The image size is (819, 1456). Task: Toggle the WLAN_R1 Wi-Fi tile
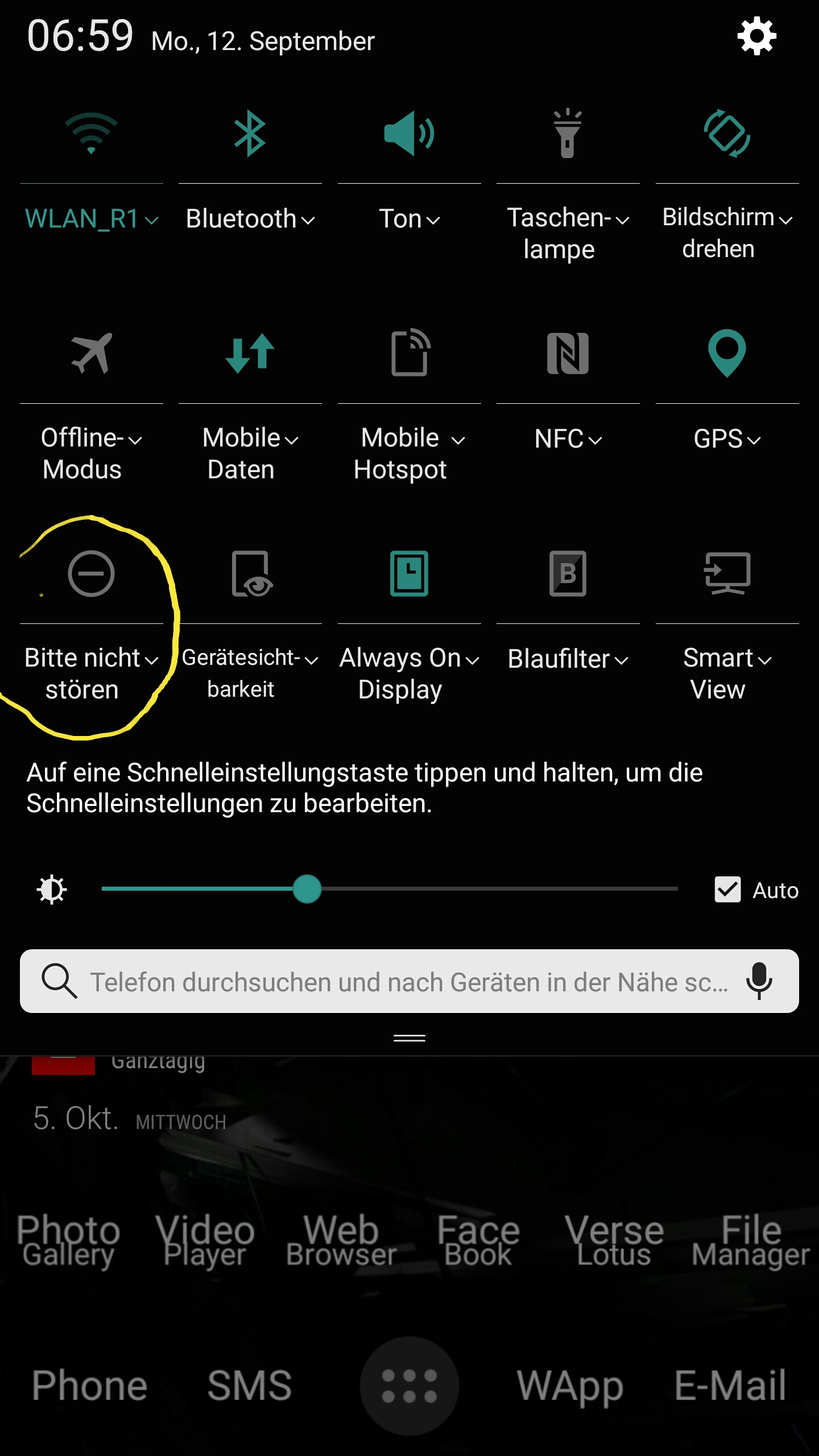click(91, 134)
